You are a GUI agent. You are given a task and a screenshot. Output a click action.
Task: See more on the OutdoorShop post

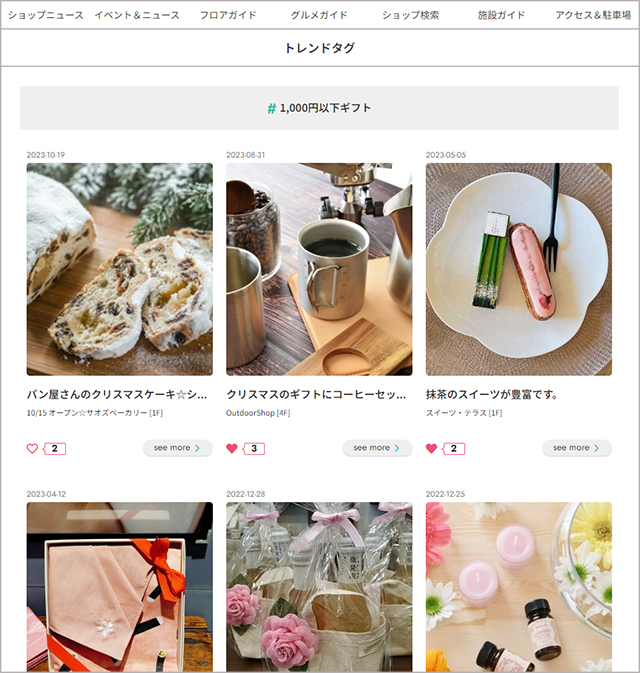click(x=377, y=448)
